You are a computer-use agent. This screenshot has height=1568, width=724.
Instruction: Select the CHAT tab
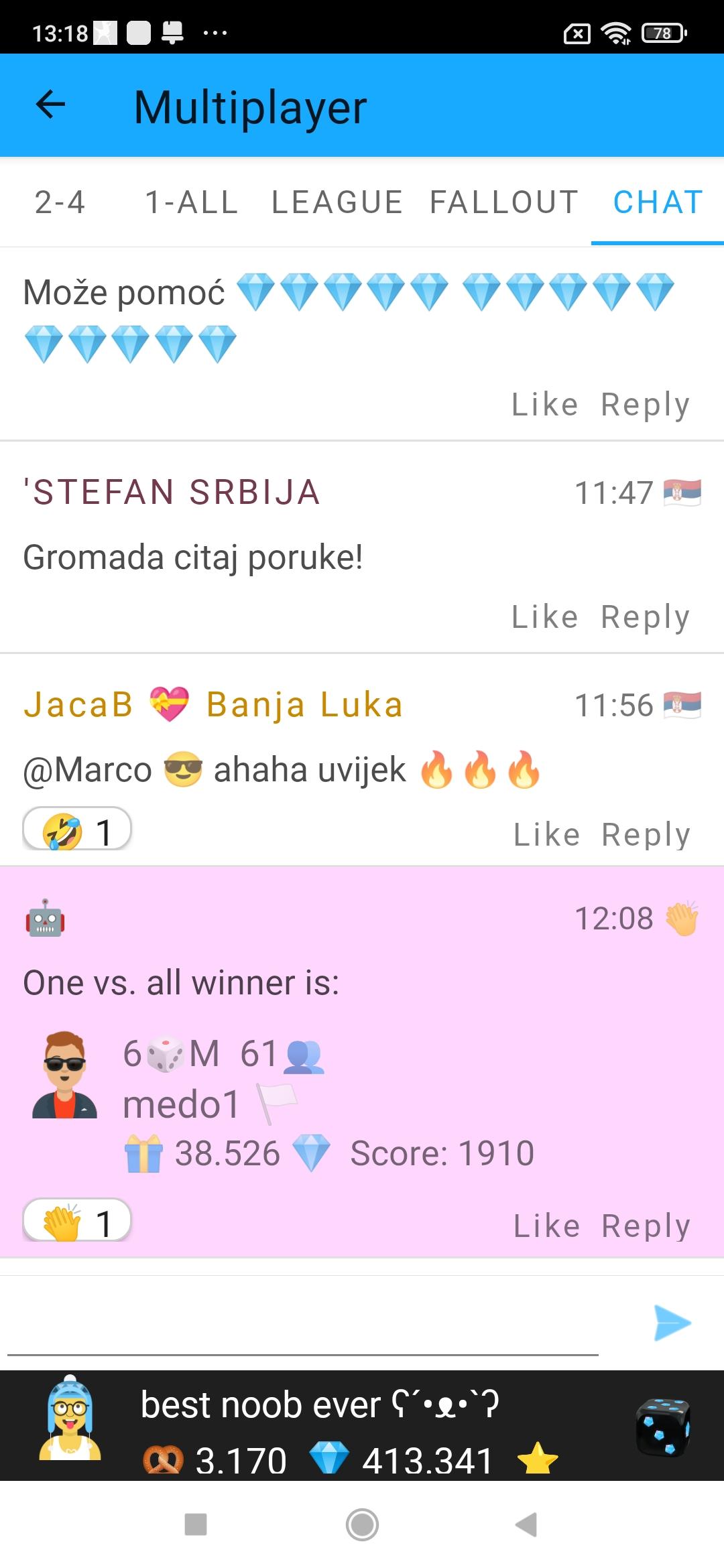pyautogui.click(x=658, y=202)
